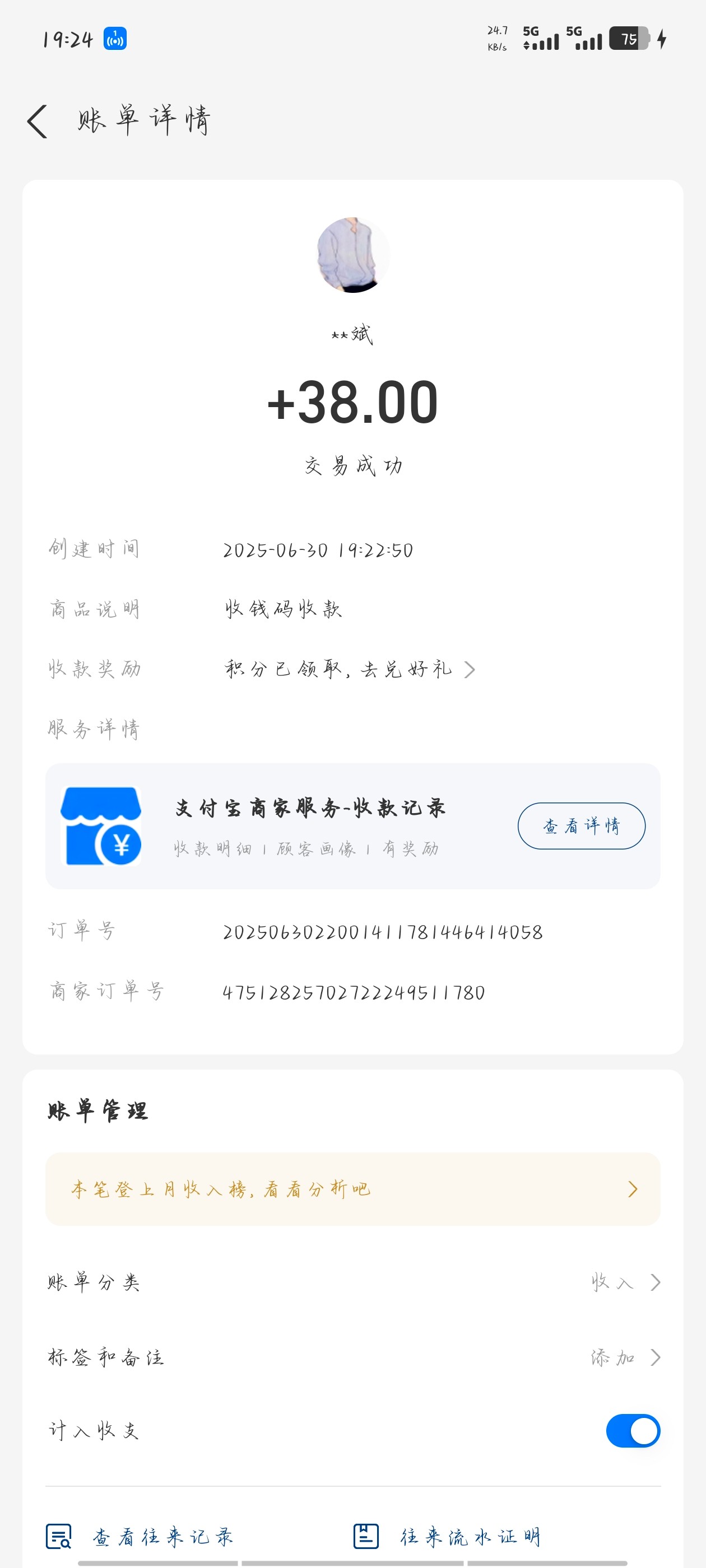Open 查看往来记录
Screen dimensions: 706x1568
141,1536
